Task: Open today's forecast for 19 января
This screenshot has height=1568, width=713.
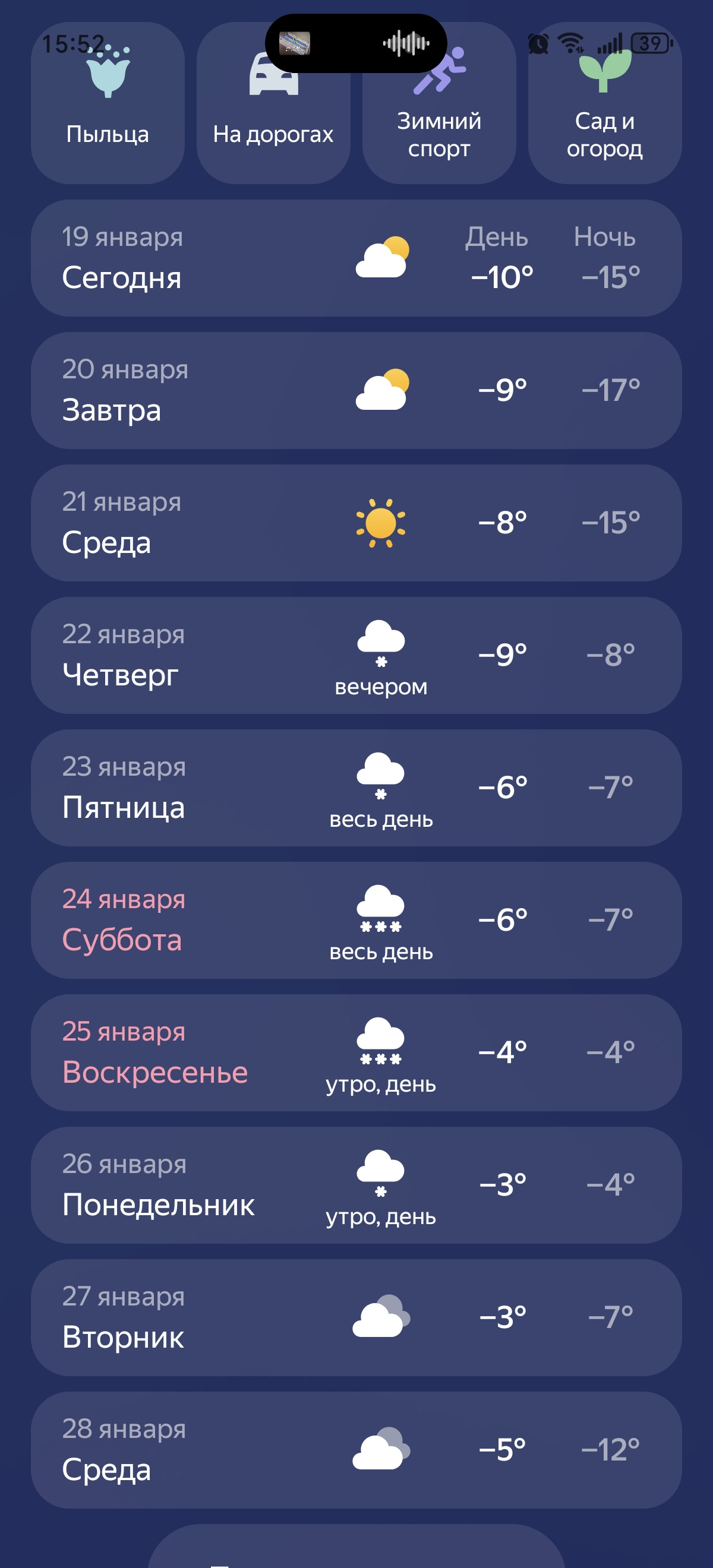Action: pos(356,258)
